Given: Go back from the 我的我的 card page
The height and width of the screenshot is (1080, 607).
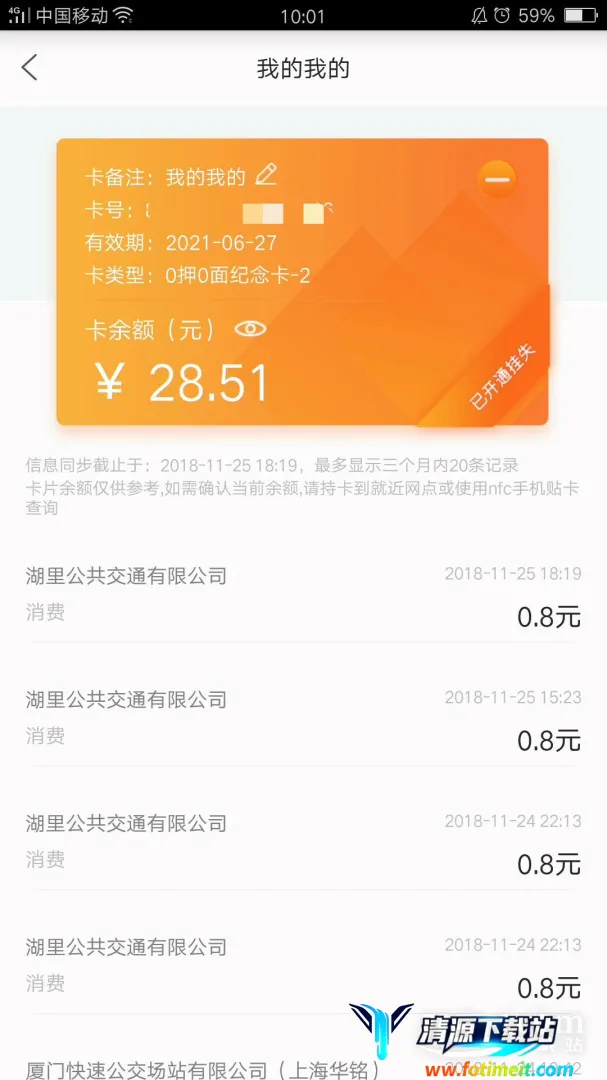Looking at the screenshot, I should [29, 68].
